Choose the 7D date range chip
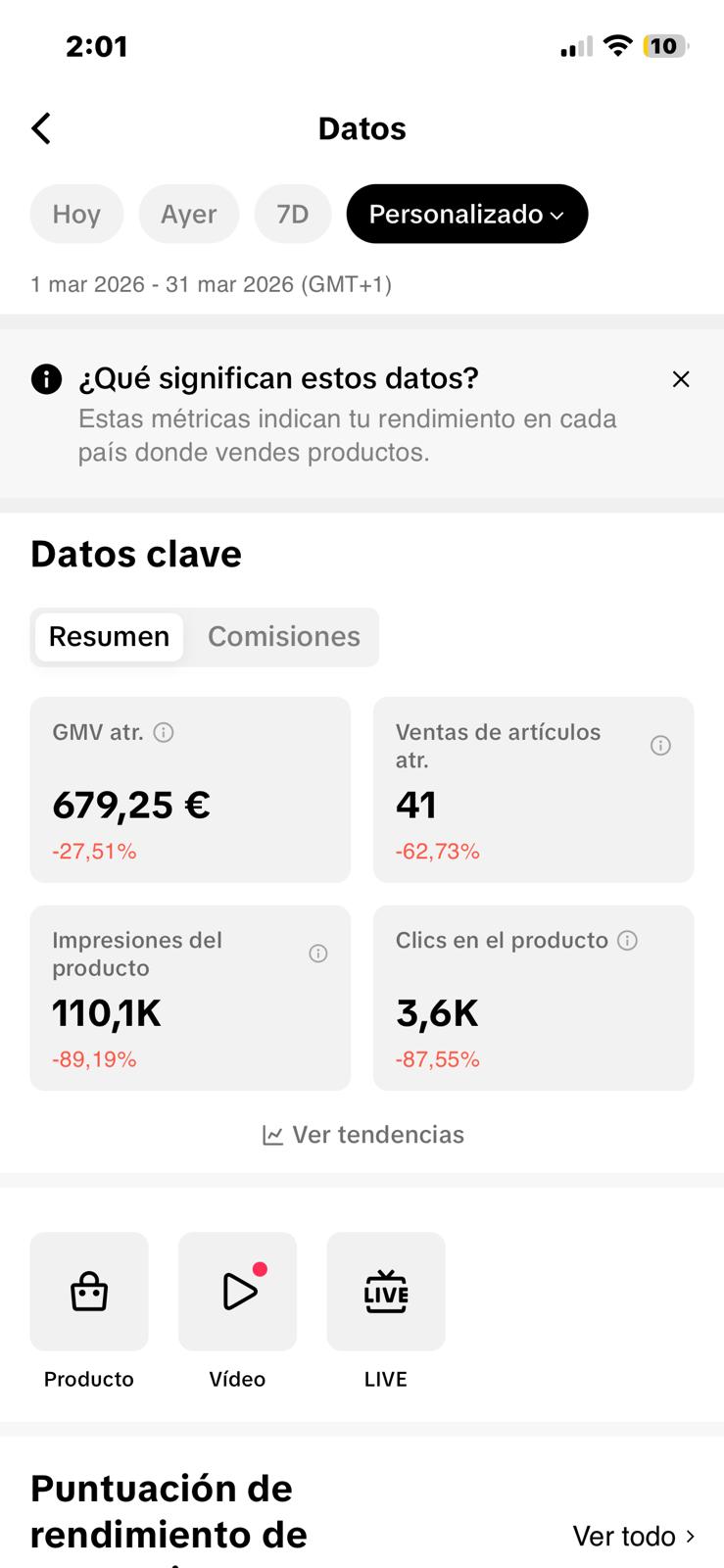The height and width of the screenshot is (1568, 724). [293, 214]
